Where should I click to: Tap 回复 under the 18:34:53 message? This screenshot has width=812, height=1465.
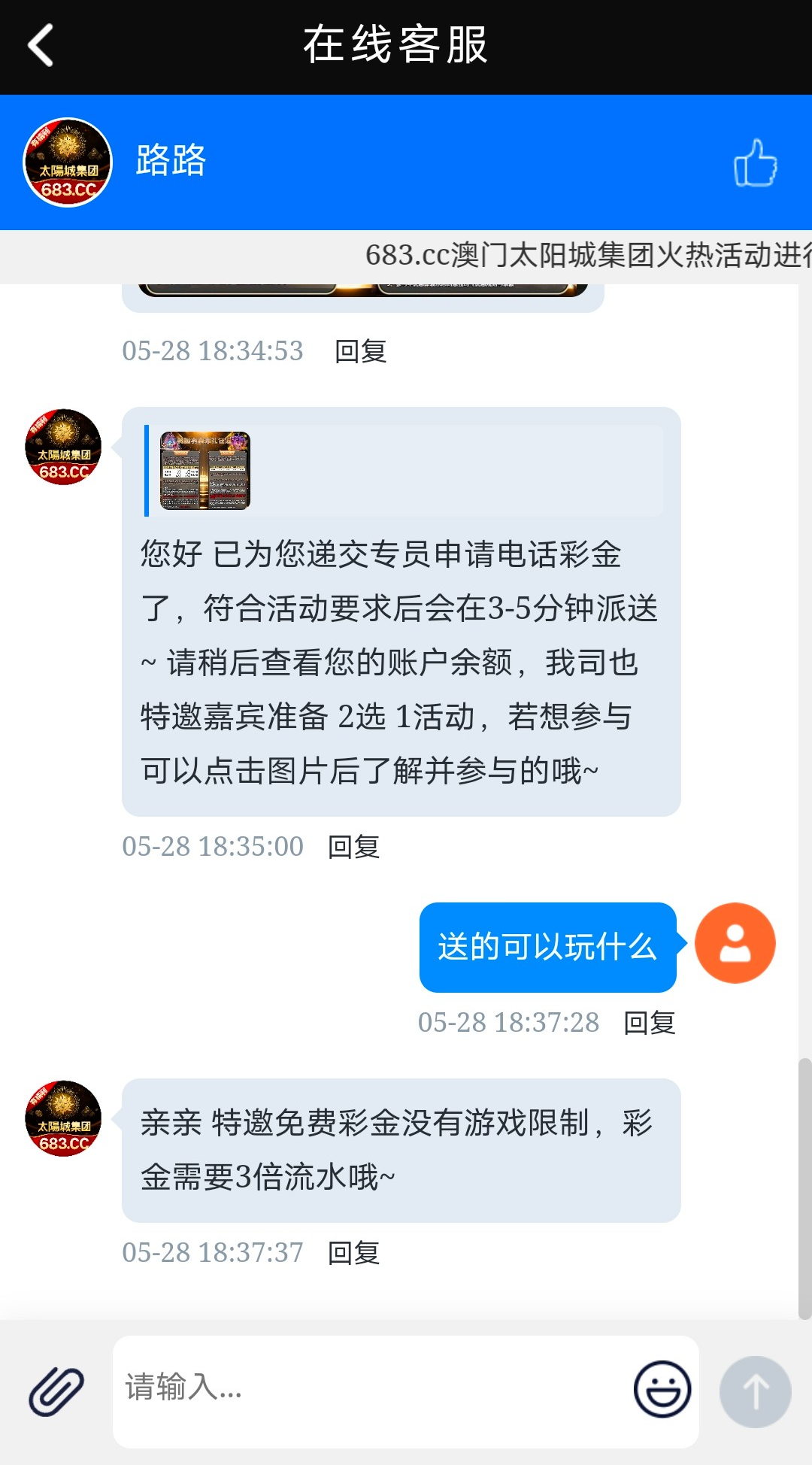point(360,351)
